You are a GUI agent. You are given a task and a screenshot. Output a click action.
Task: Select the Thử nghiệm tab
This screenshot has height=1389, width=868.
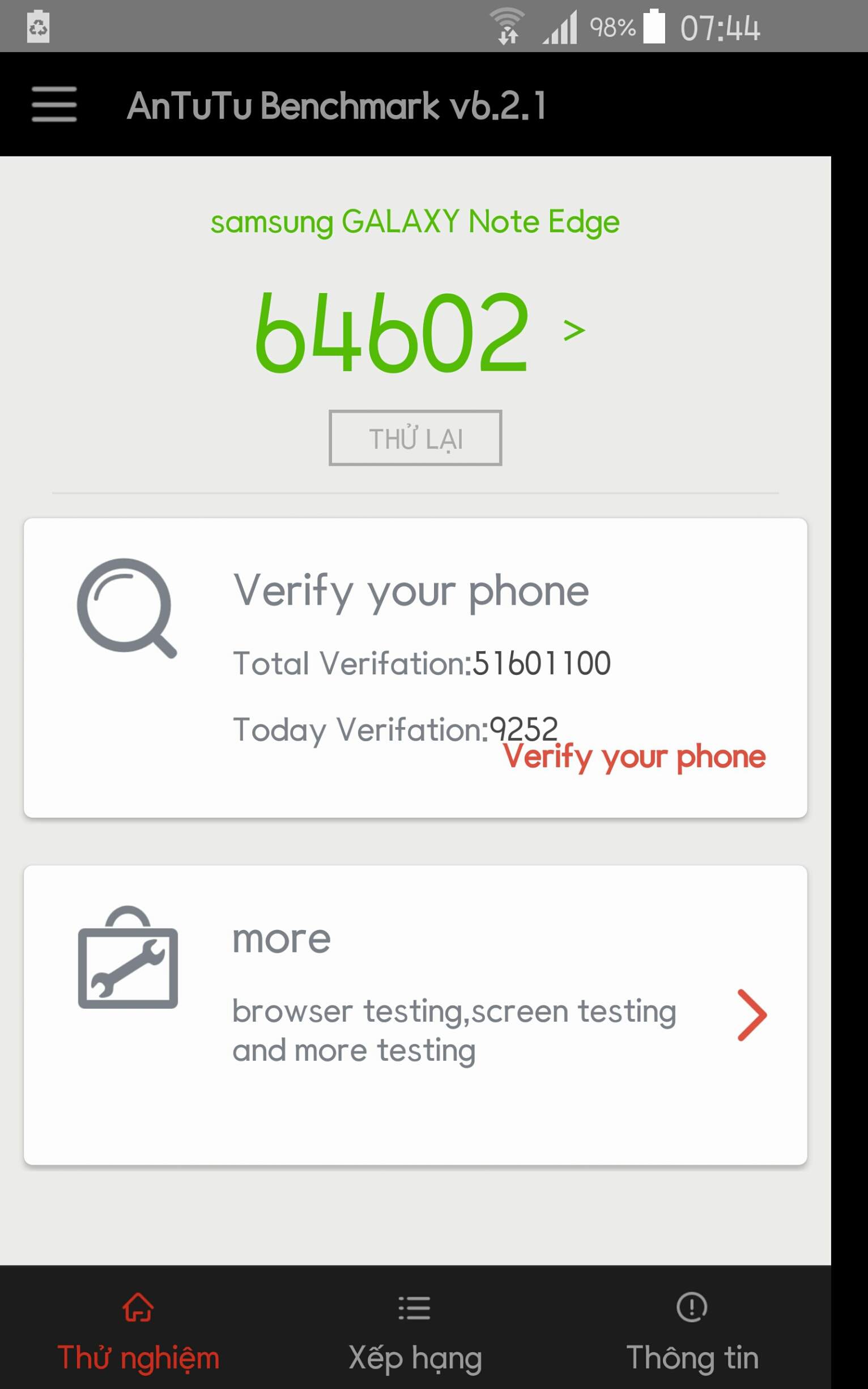click(x=138, y=1333)
